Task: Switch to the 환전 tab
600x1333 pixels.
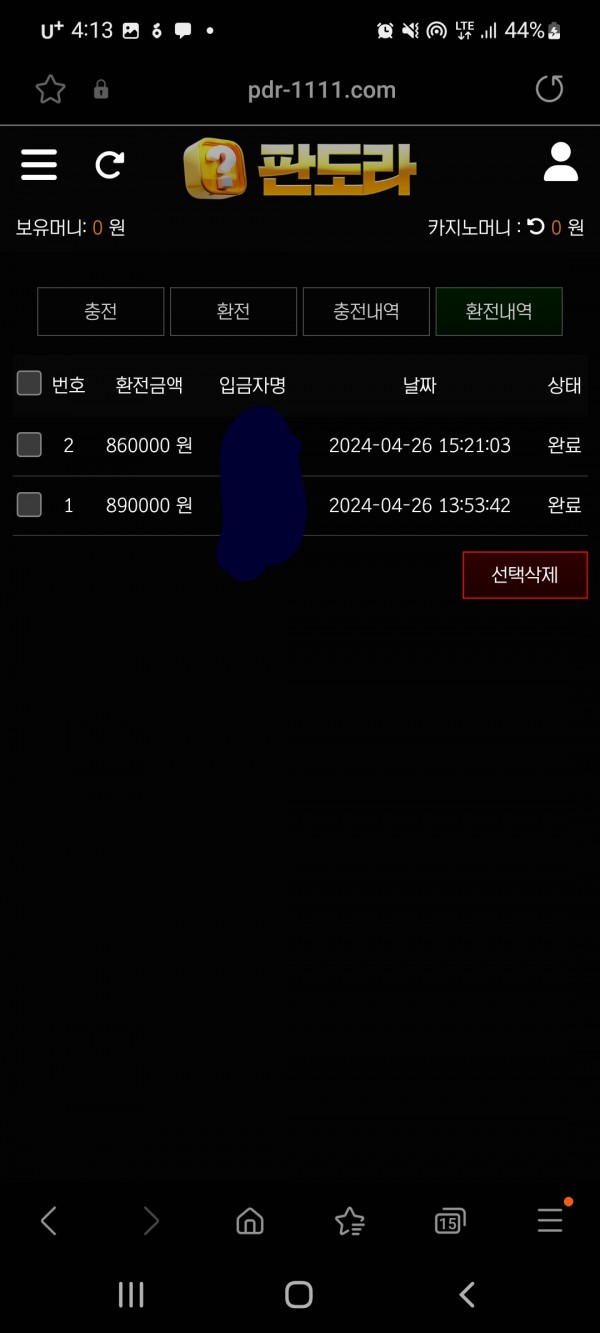Action: pos(233,311)
